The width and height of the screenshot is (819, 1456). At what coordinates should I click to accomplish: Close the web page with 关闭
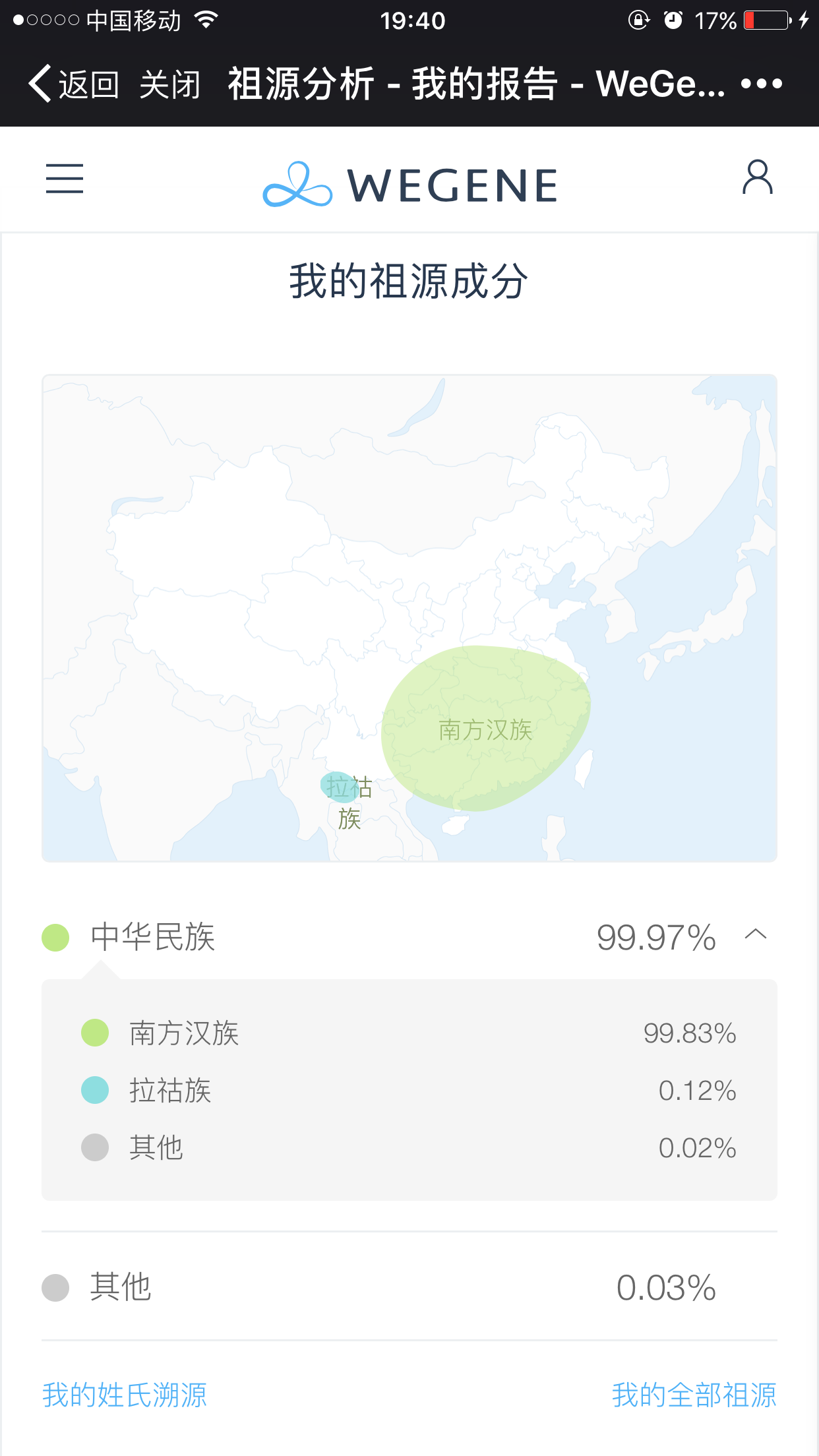point(169,84)
